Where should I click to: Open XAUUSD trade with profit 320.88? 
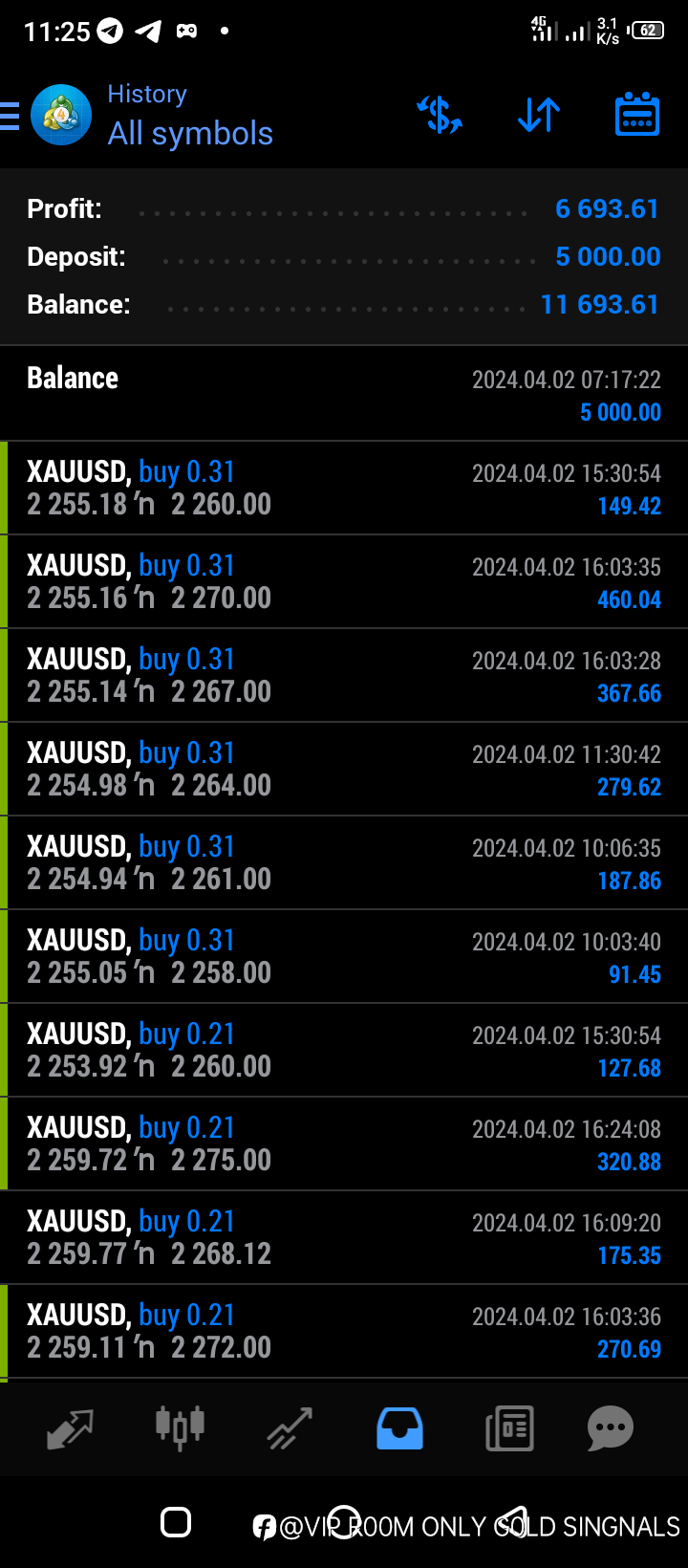[344, 1143]
